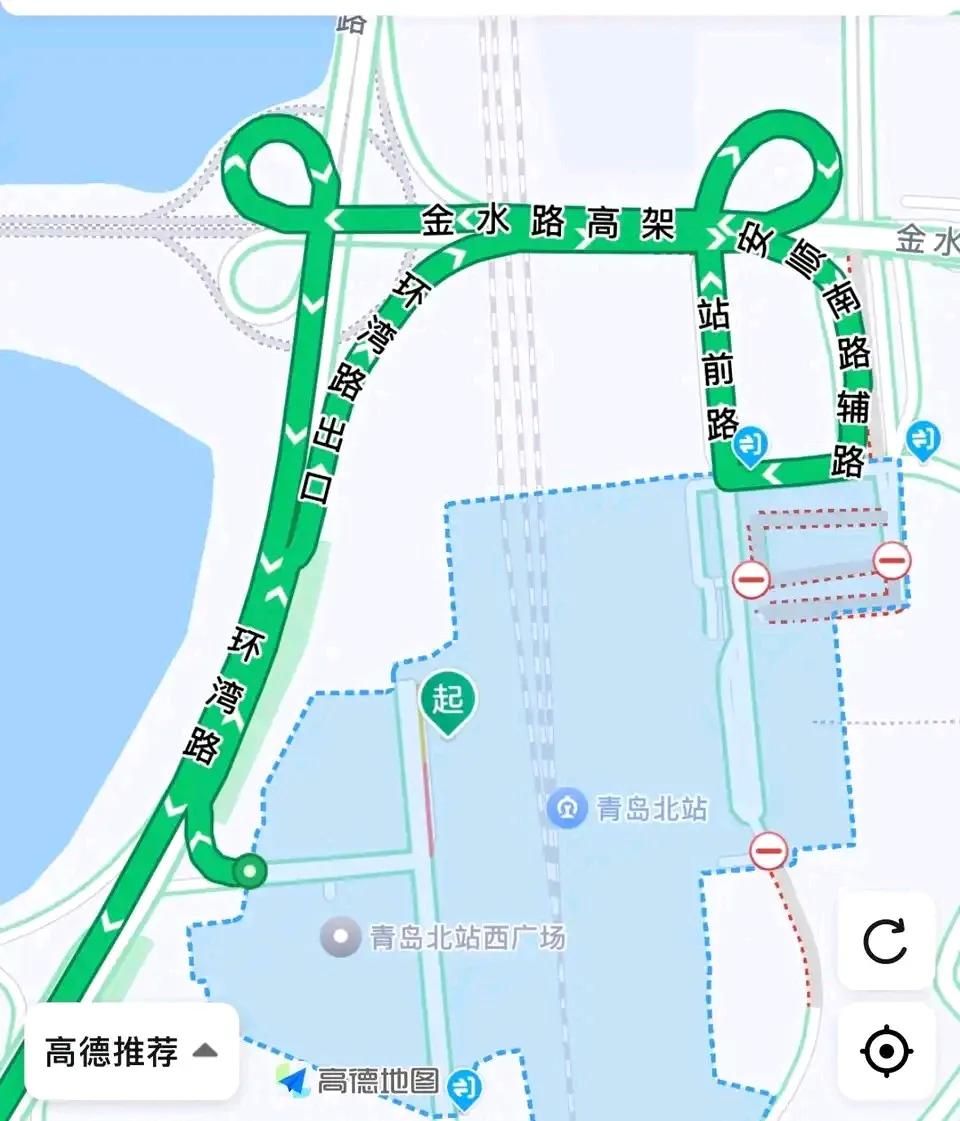Open the 青岛北站西广场 place marker
The width and height of the screenshot is (960, 1121).
click(340, 937)
